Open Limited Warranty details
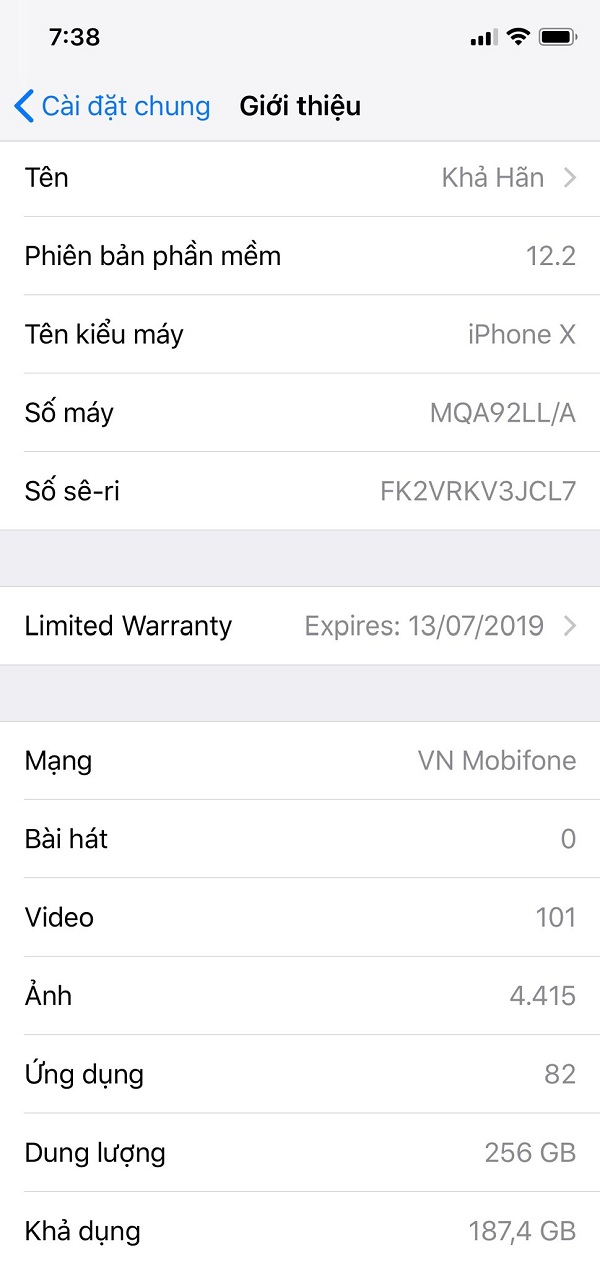 pos(300,626)
